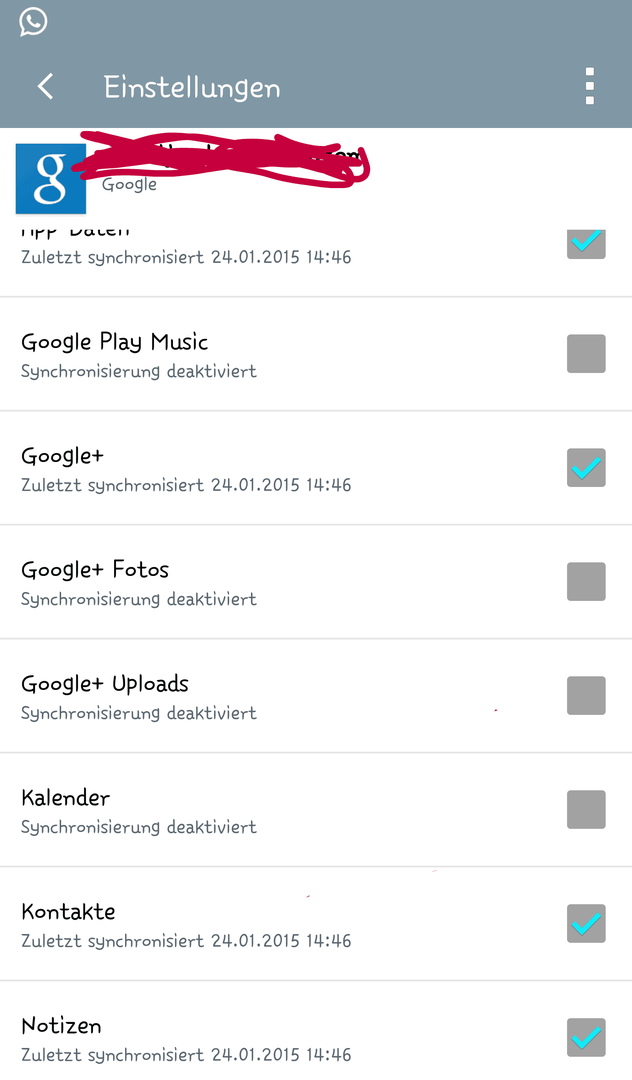Go back using the arrow beside Einstellungen
Screen dimensions: 632x1080
click(45, 87)
